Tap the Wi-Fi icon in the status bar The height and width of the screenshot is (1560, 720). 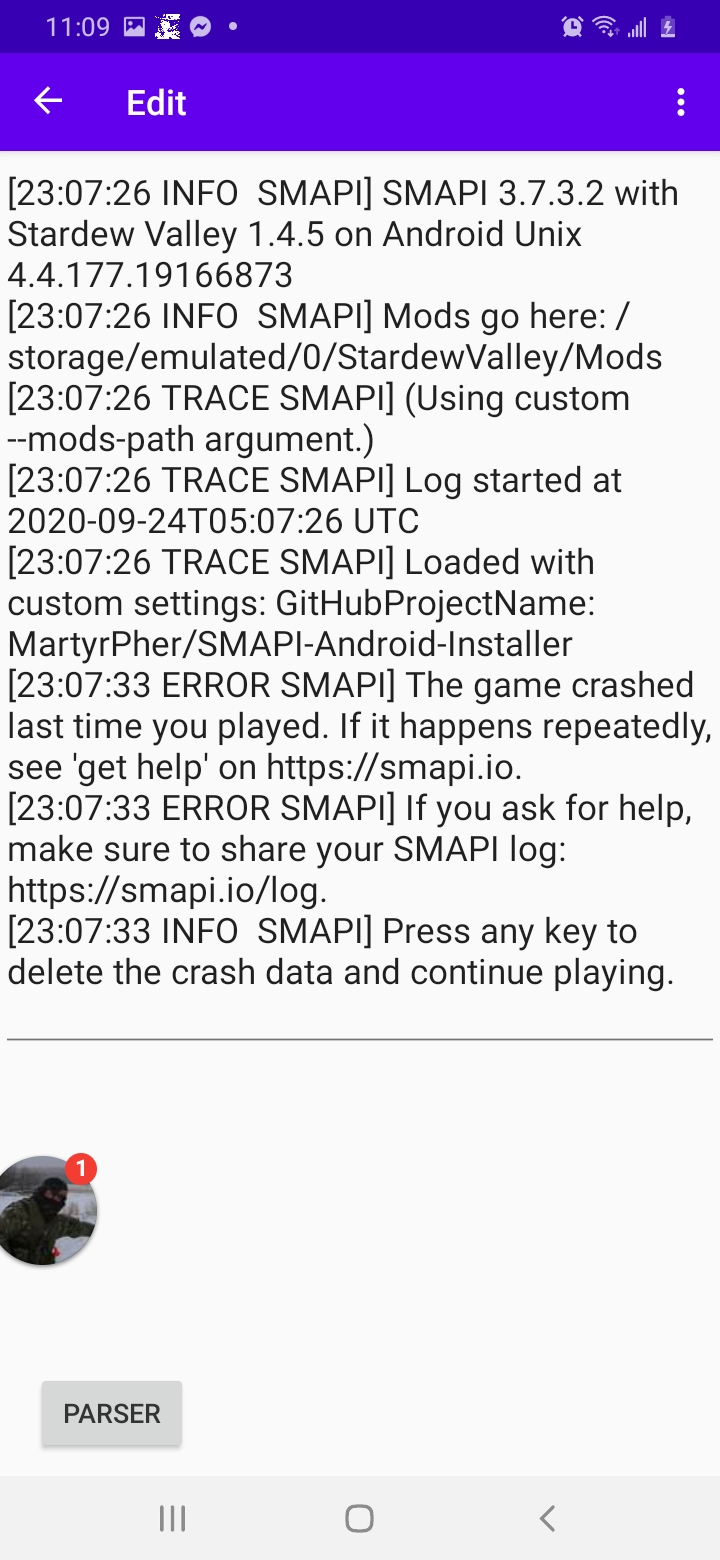click(607, 26)
